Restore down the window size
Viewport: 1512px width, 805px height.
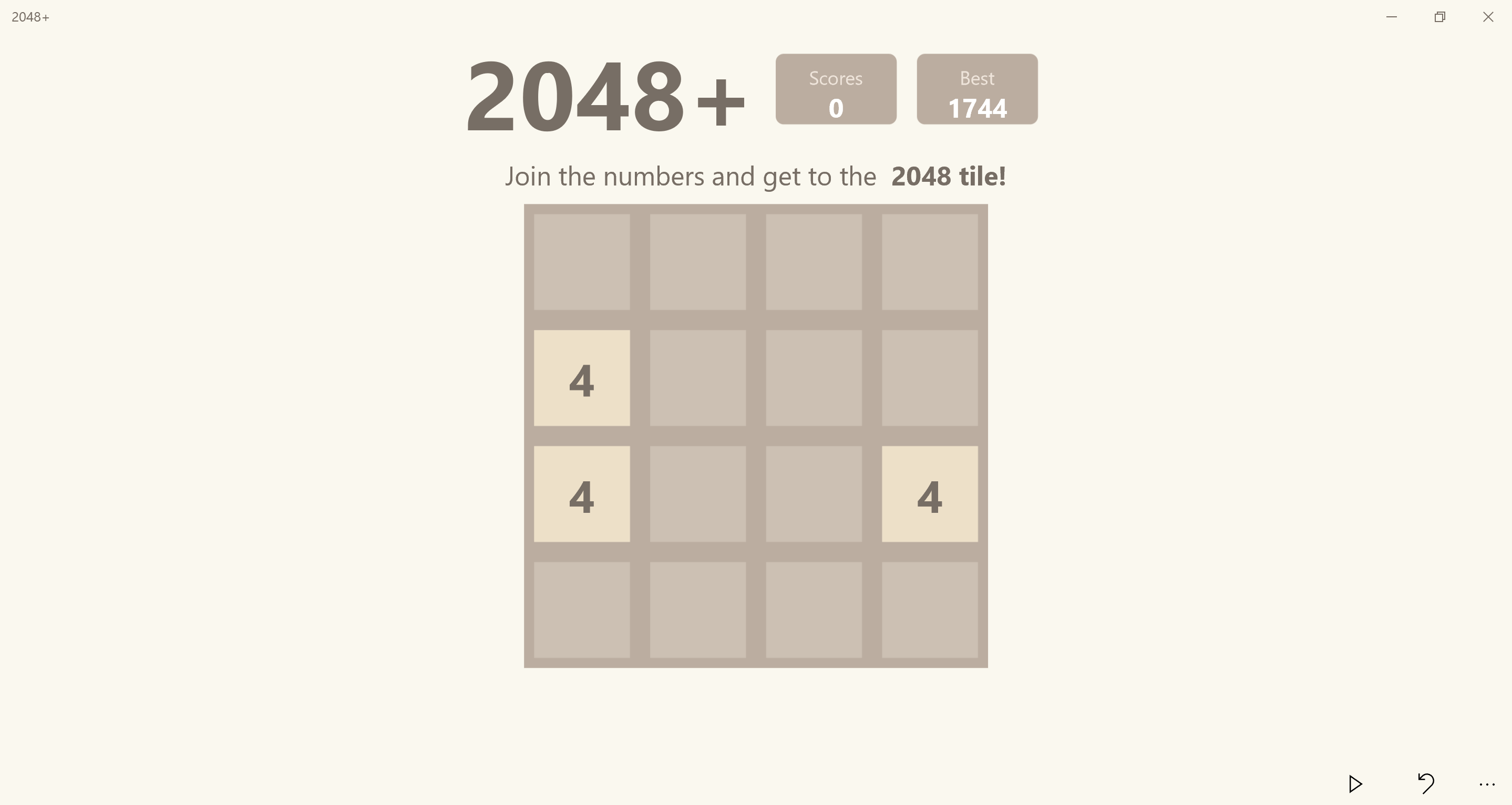click(x=1439, y=17)
